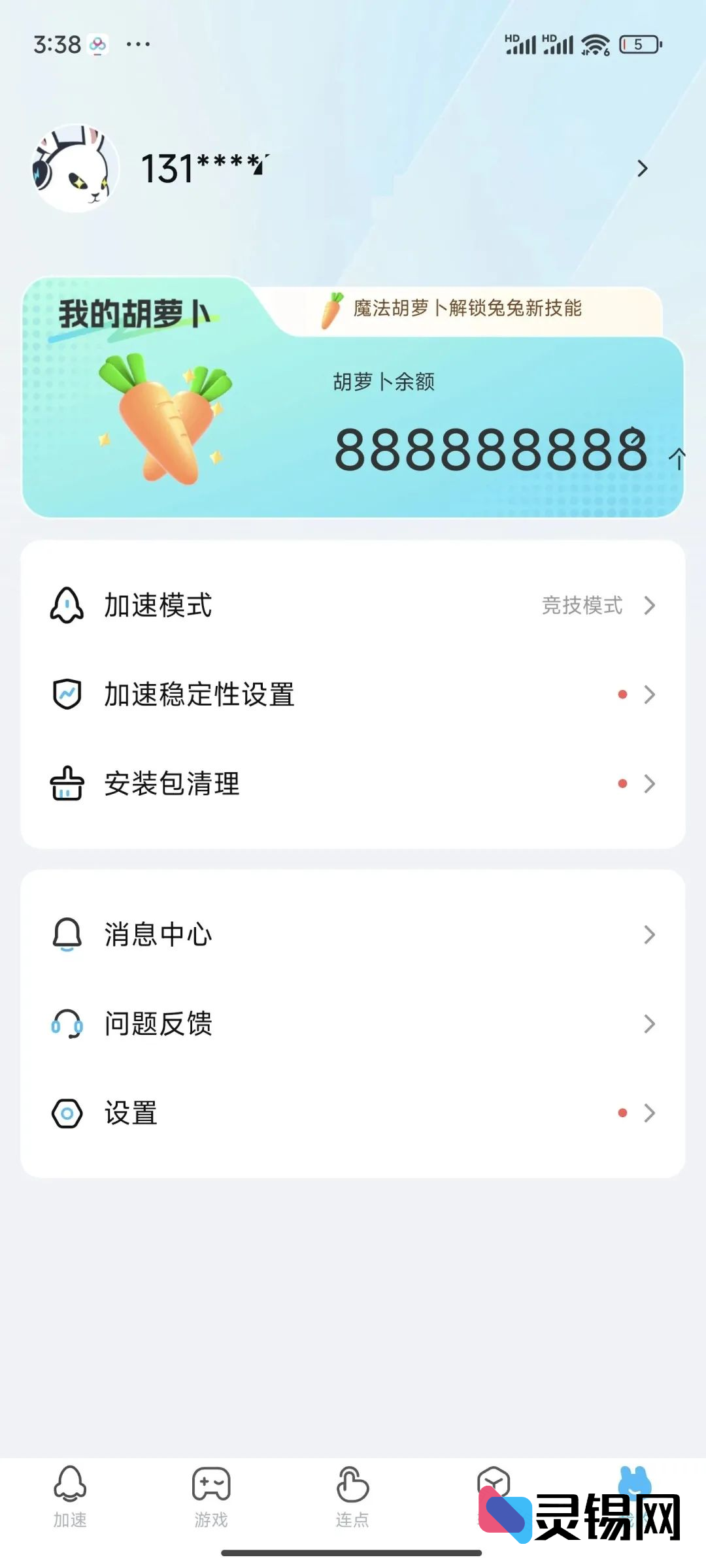Image resolution: width=706 pixels, height=1568 pixels.
Task: Open 问题反馈
Action: (x=353, y=1024)
